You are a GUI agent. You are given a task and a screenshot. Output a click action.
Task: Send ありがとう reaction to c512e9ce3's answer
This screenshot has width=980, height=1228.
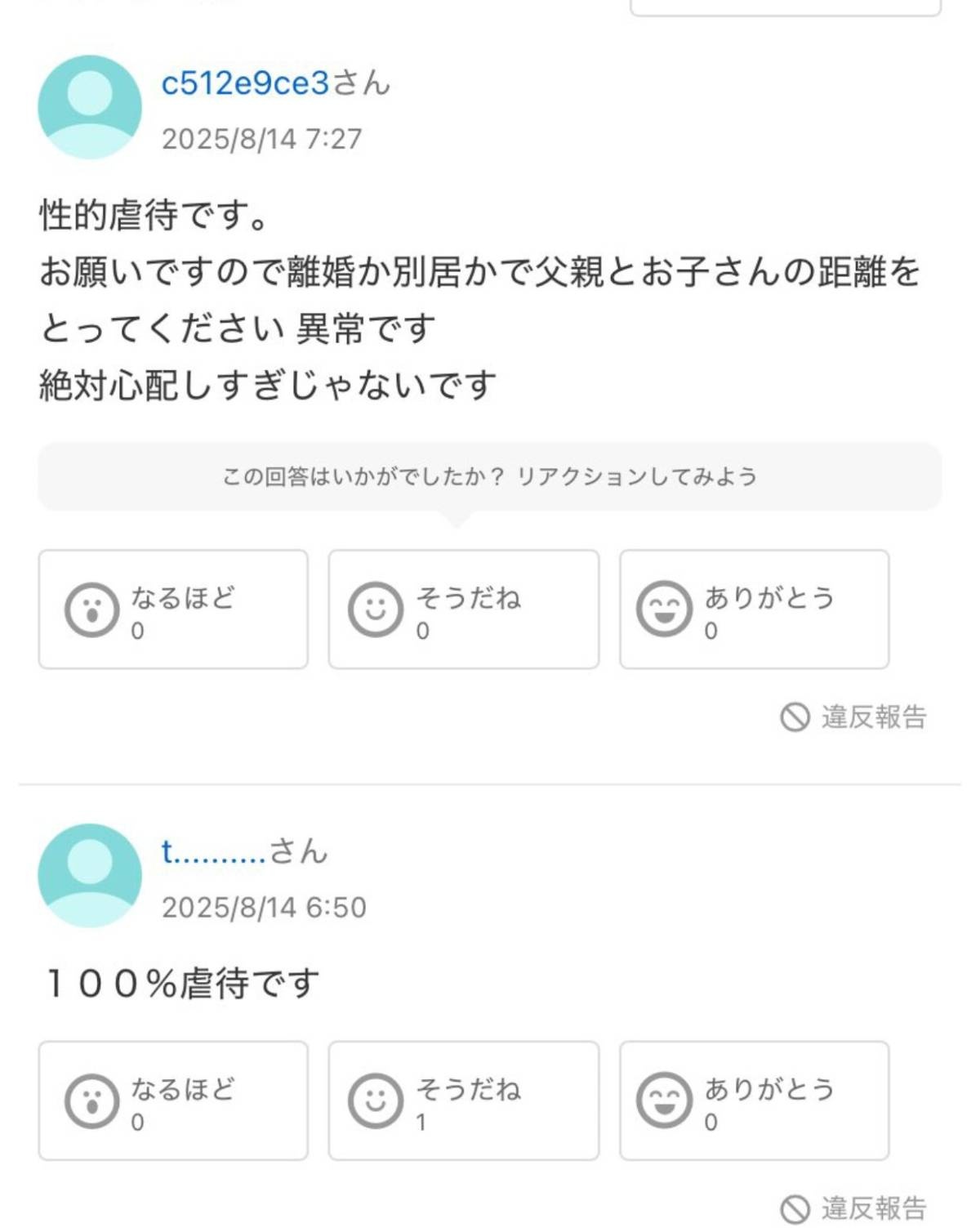tap(754, 610)
